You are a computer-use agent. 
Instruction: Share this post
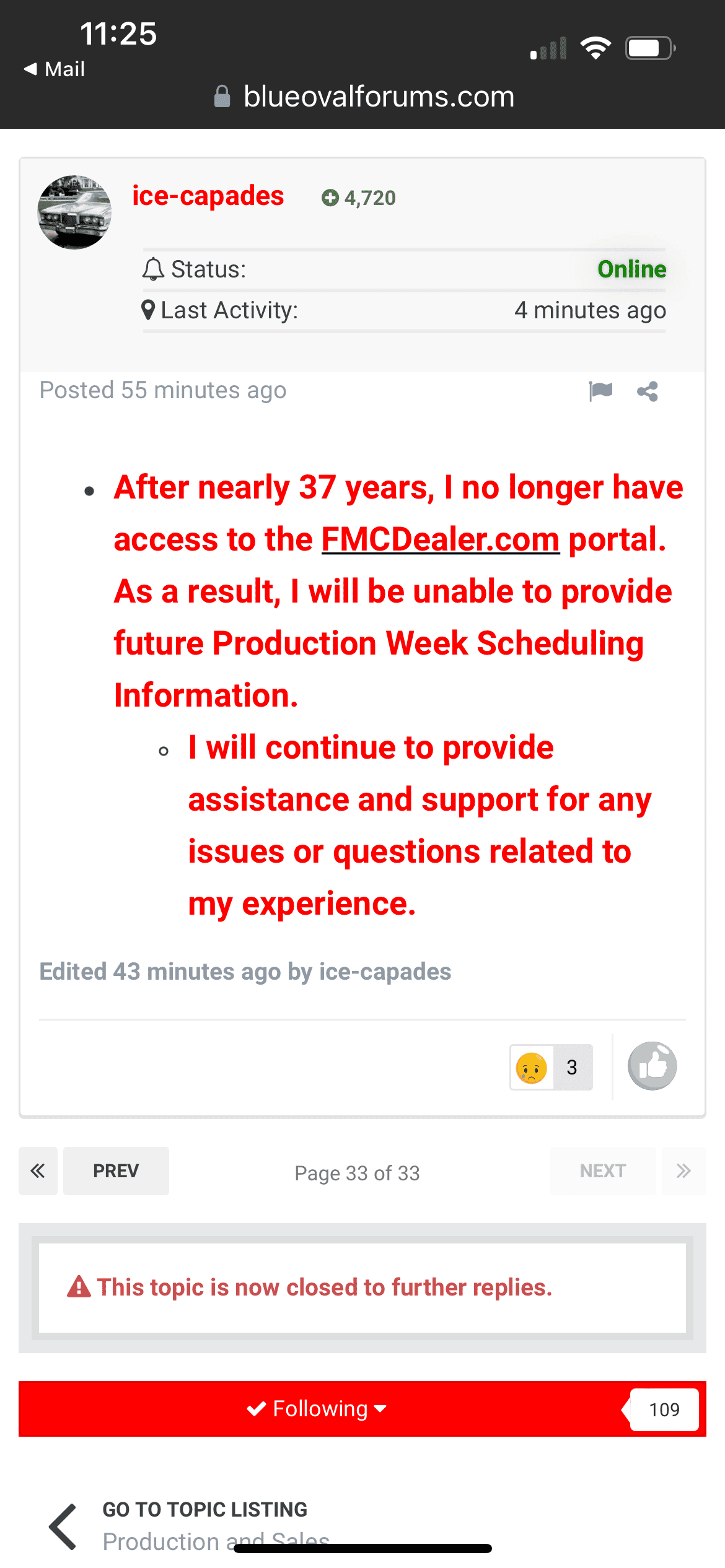(x=648, y=391)
